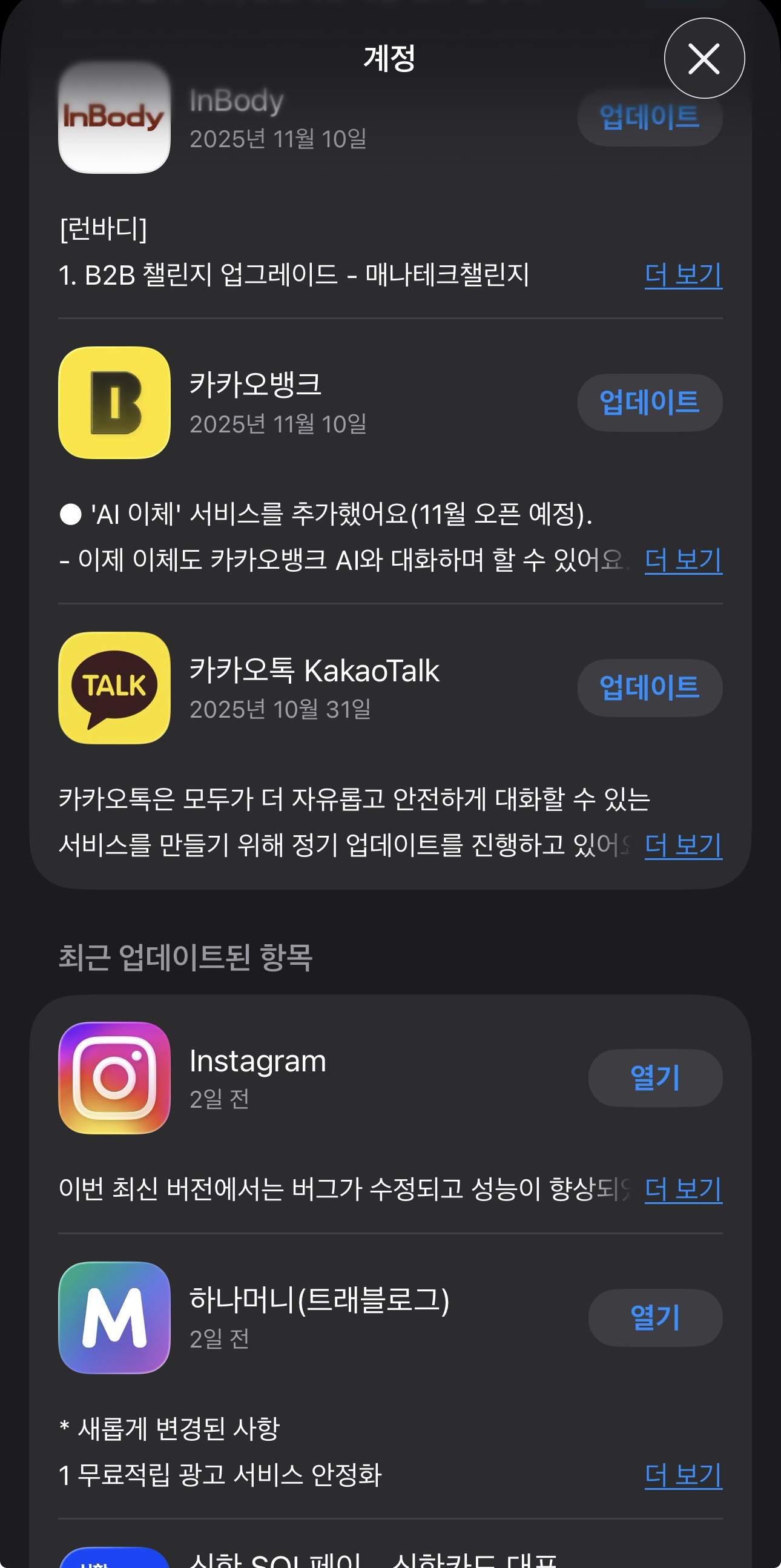Open 하나머니(트래블로그) with 열기 button

(654, 1317)
